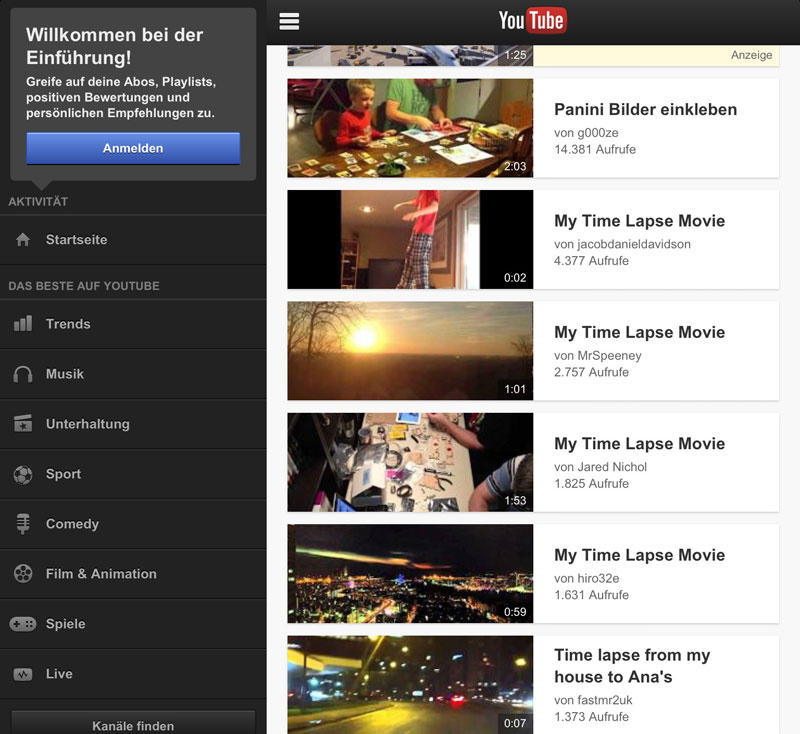Open the Sport category
The image size is (800, 734).
133,474
